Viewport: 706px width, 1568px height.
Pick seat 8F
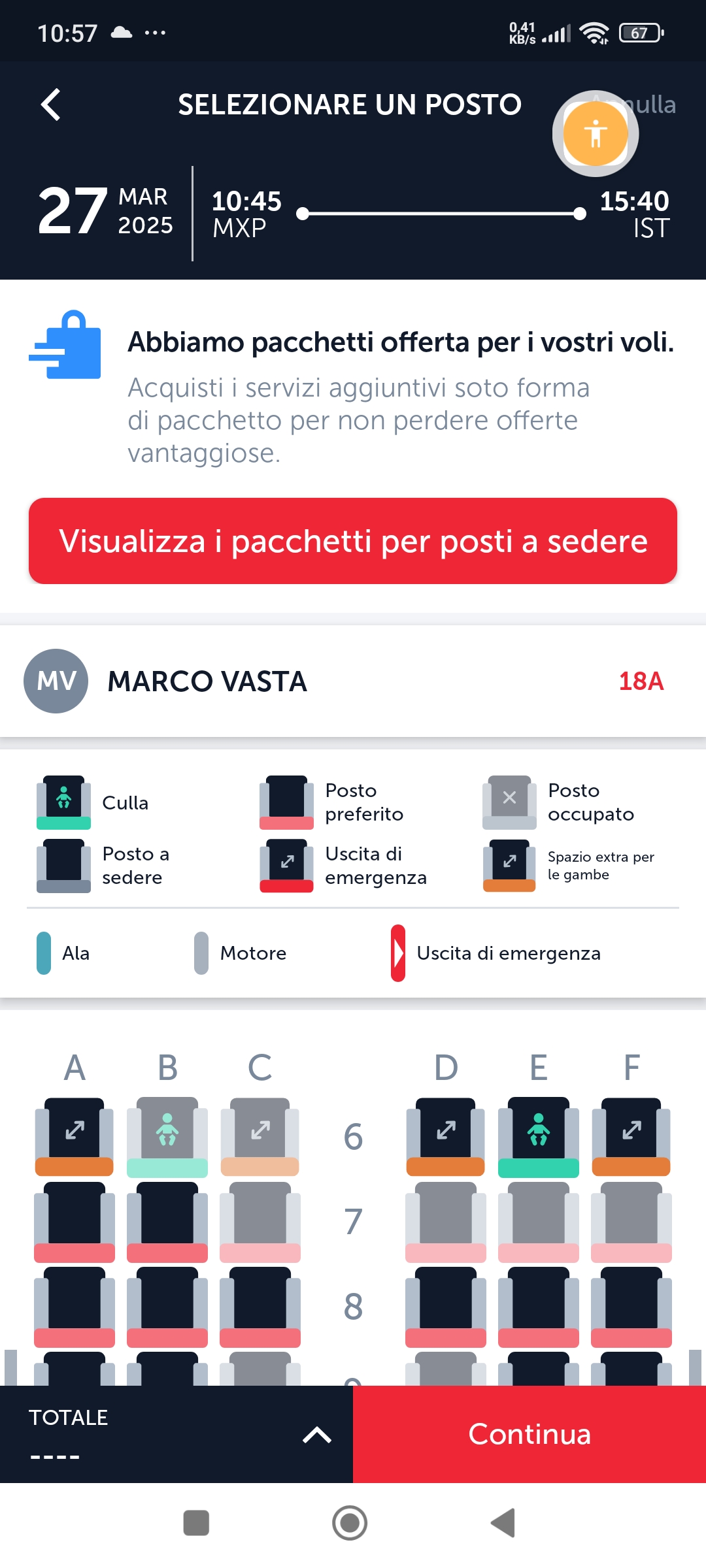tap(631, 1307)
